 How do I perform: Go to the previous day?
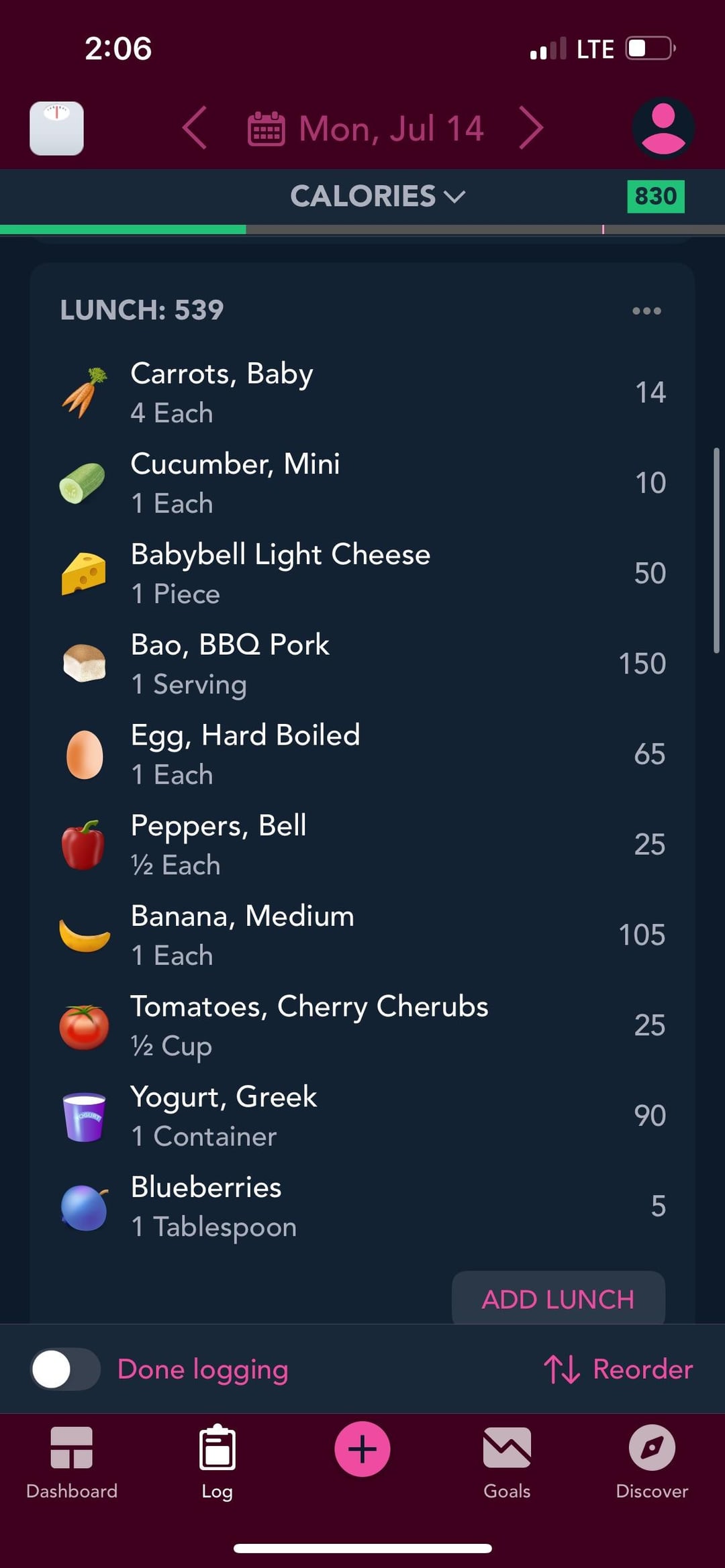(195, 128)
